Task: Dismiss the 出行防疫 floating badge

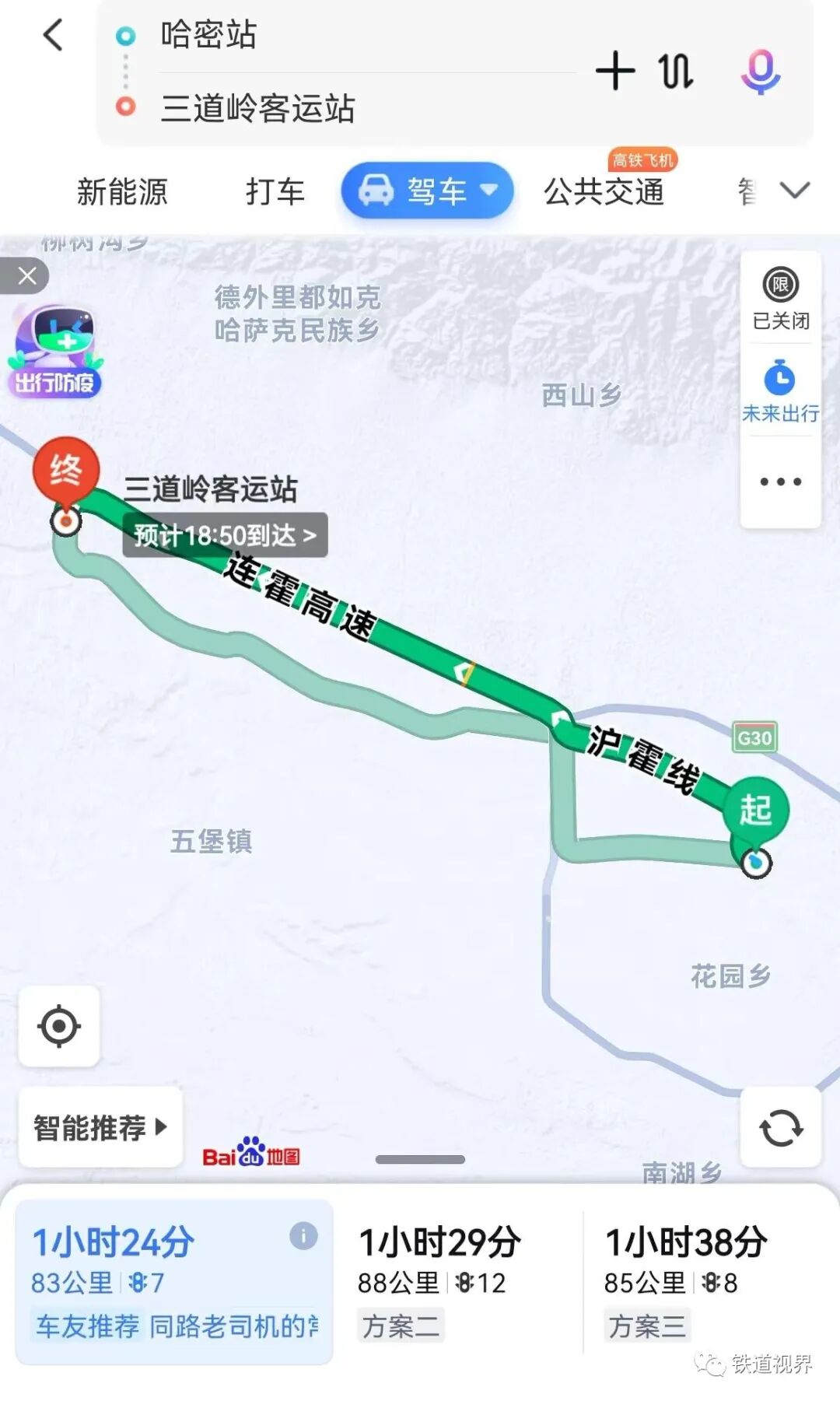Action: (26, 275)
